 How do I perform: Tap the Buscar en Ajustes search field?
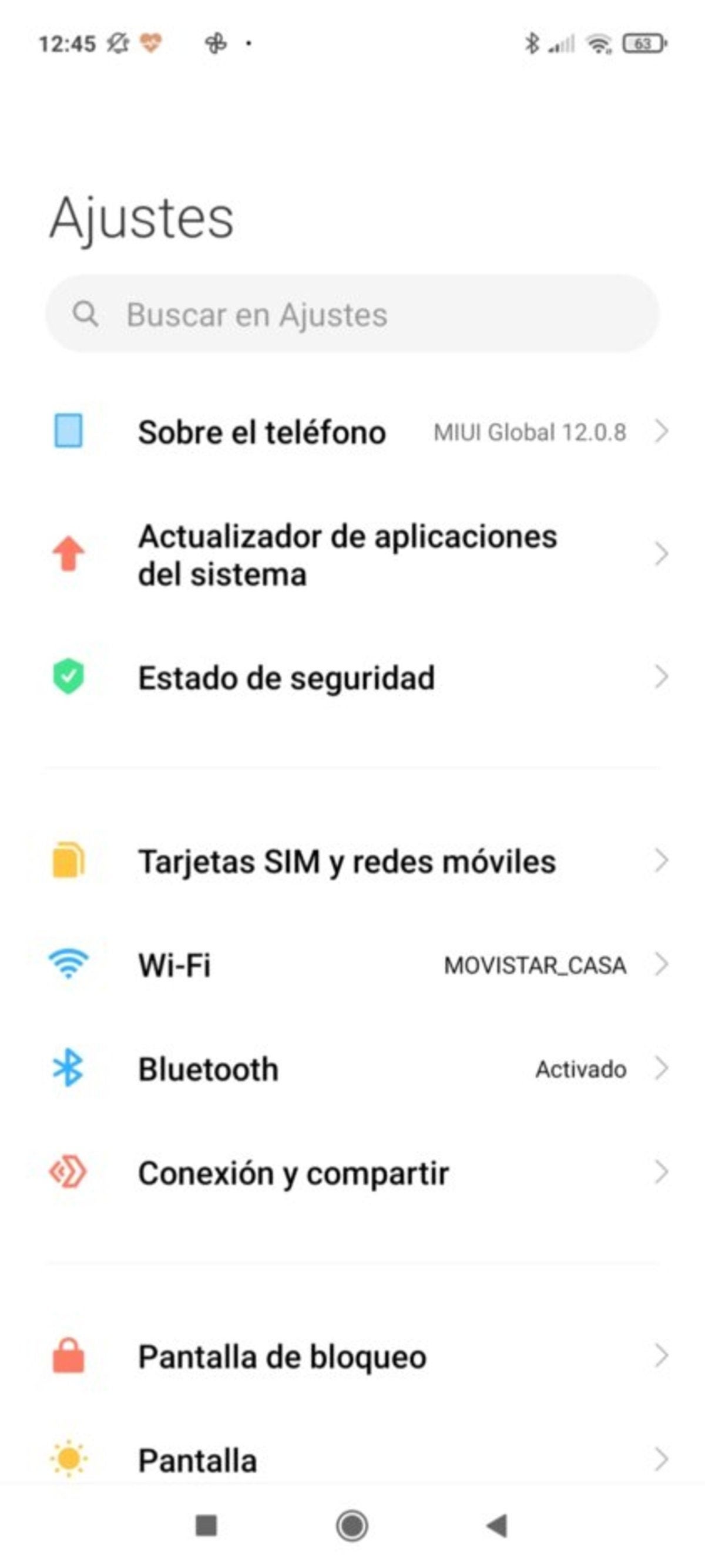pos(352,314)
